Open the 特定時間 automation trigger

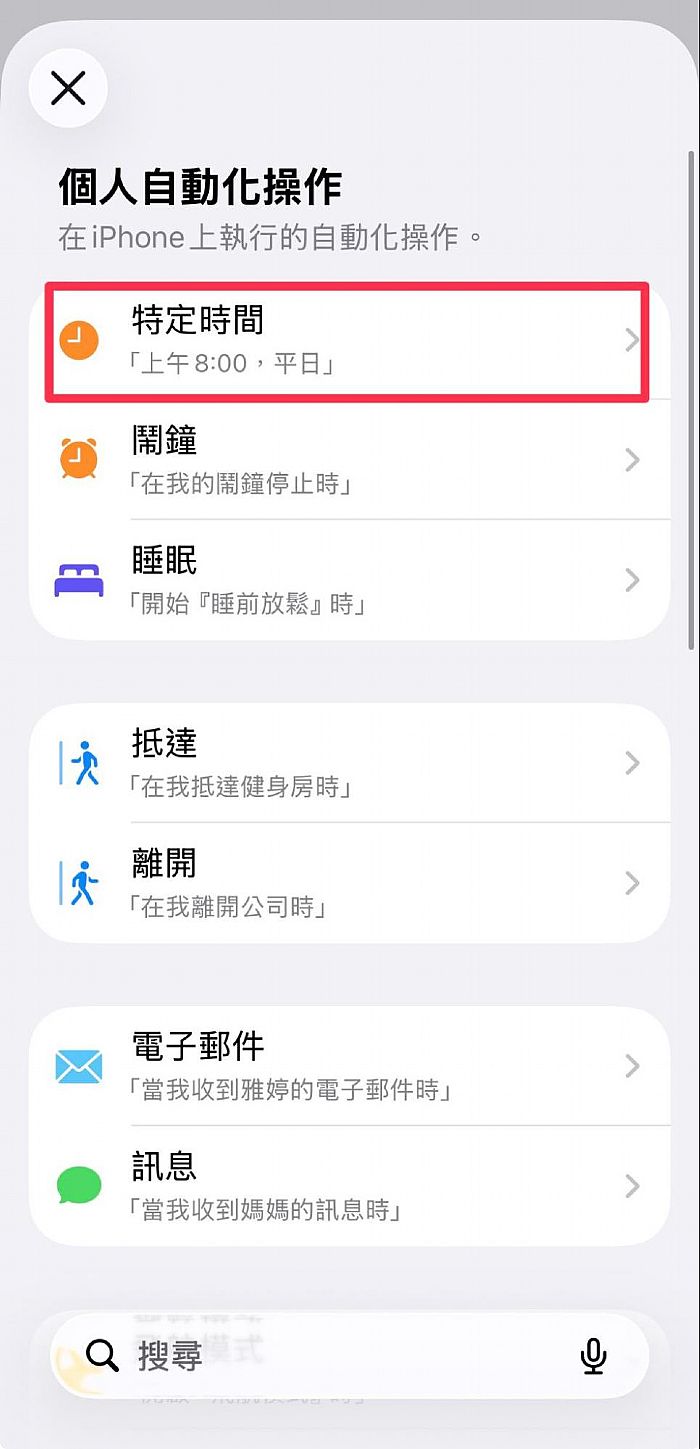click(347, 341)
